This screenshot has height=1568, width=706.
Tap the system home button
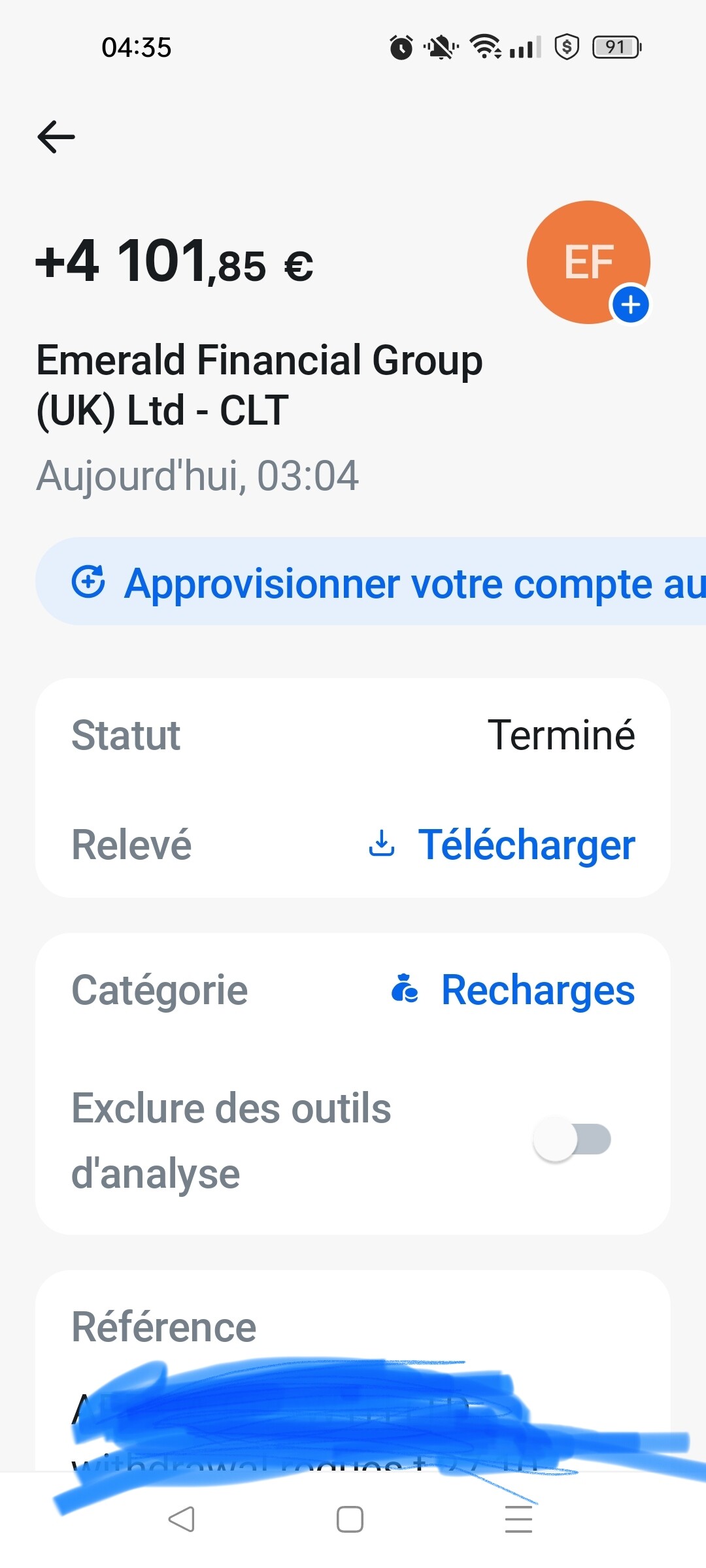(350, 1519)
